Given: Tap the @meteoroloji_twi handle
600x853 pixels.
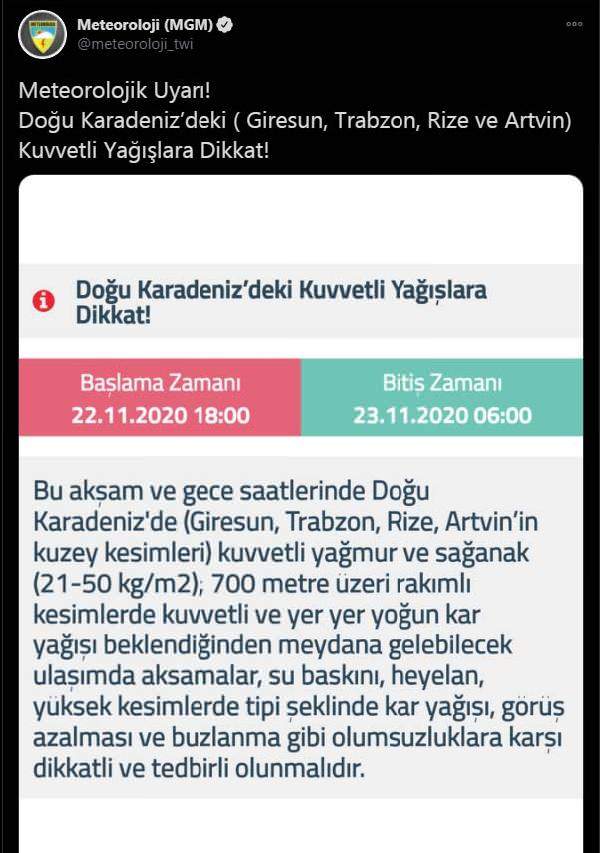Looking at the screenshot, I should pos(135,44).
